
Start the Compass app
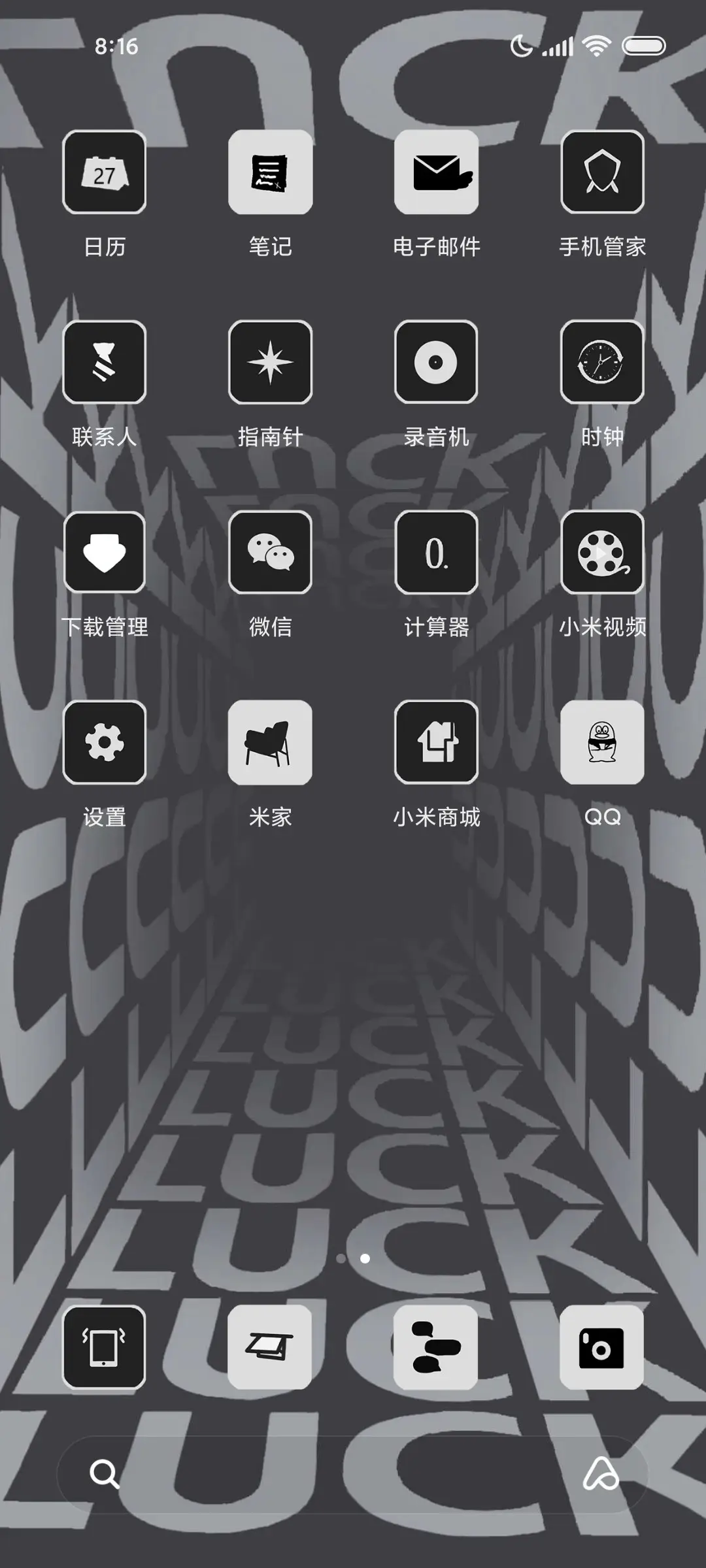(271, 363)
